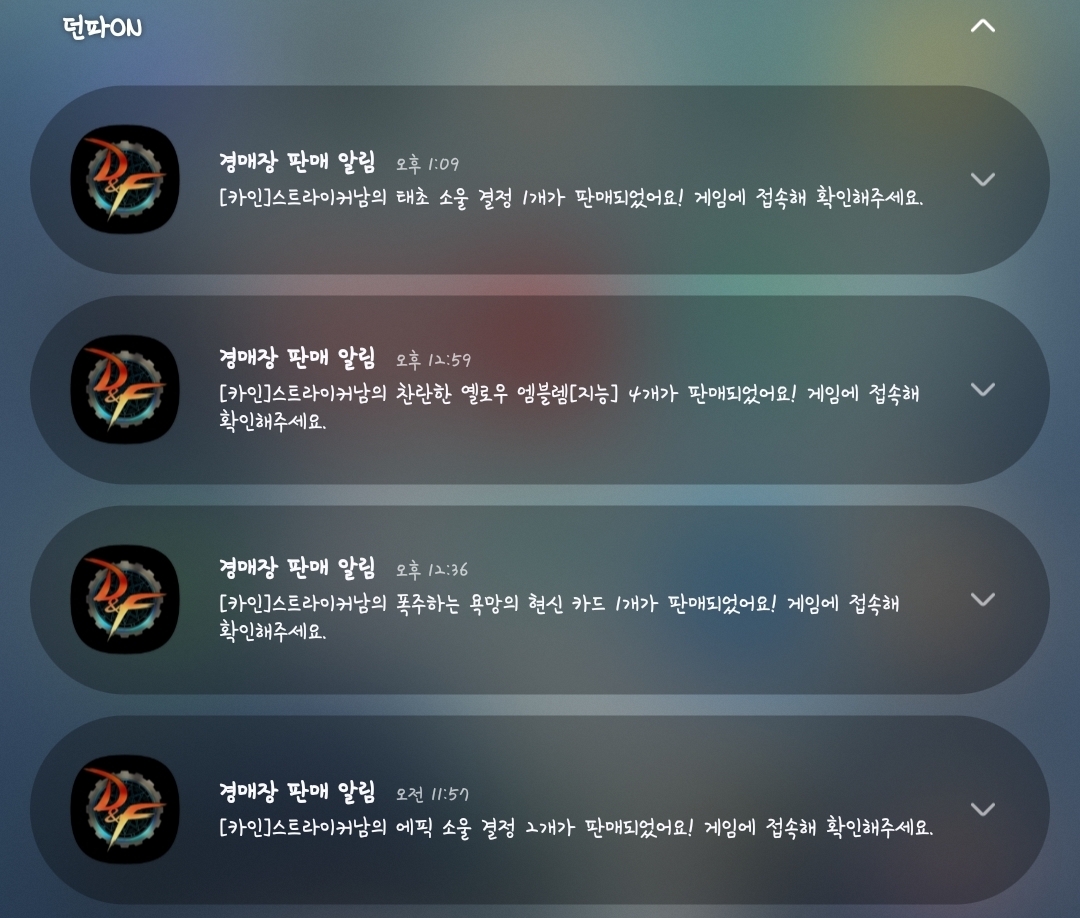Open the 폭주하는 욕망의 현신 카드 notification
Viewport: 1080px width, 918px height.
[560, 604]
